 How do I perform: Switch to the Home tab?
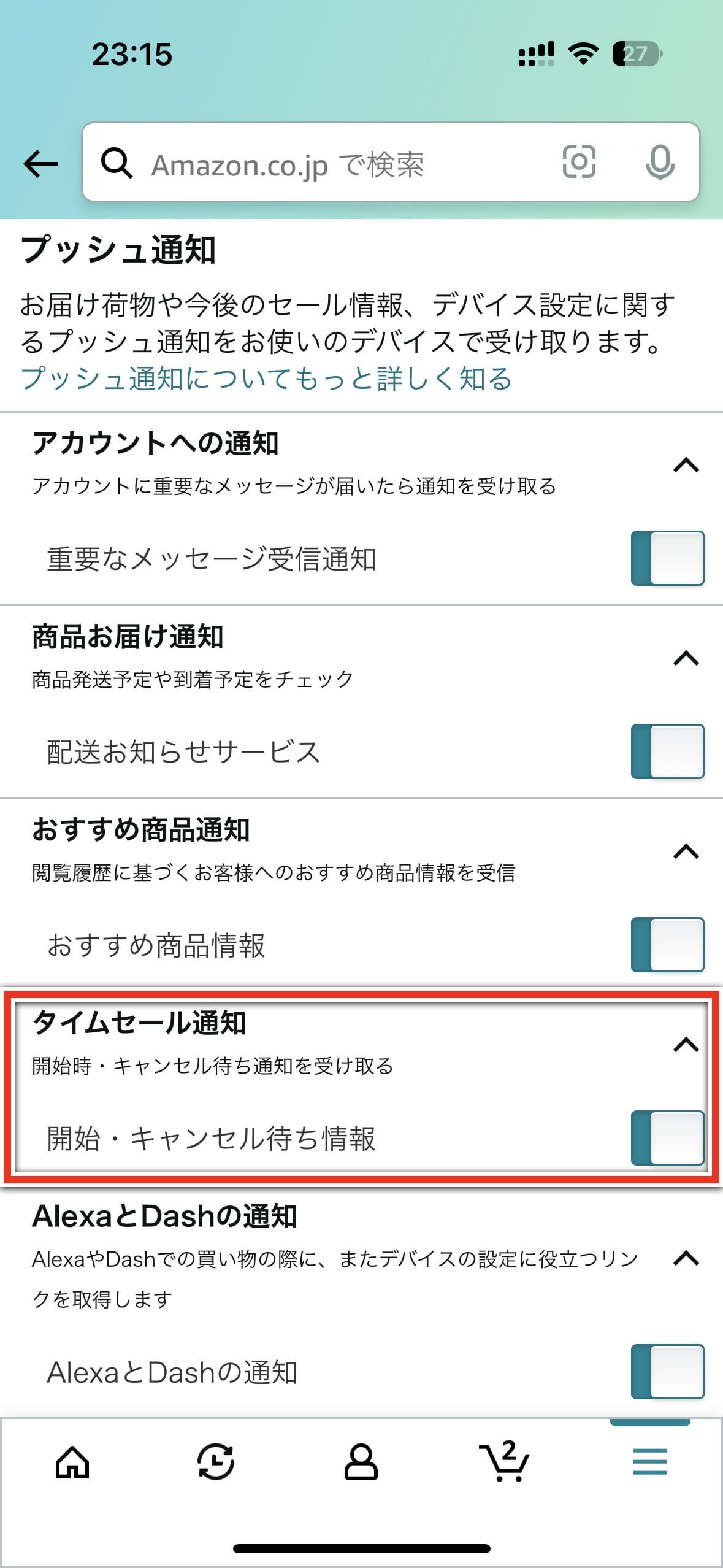tap(72, 1462)
